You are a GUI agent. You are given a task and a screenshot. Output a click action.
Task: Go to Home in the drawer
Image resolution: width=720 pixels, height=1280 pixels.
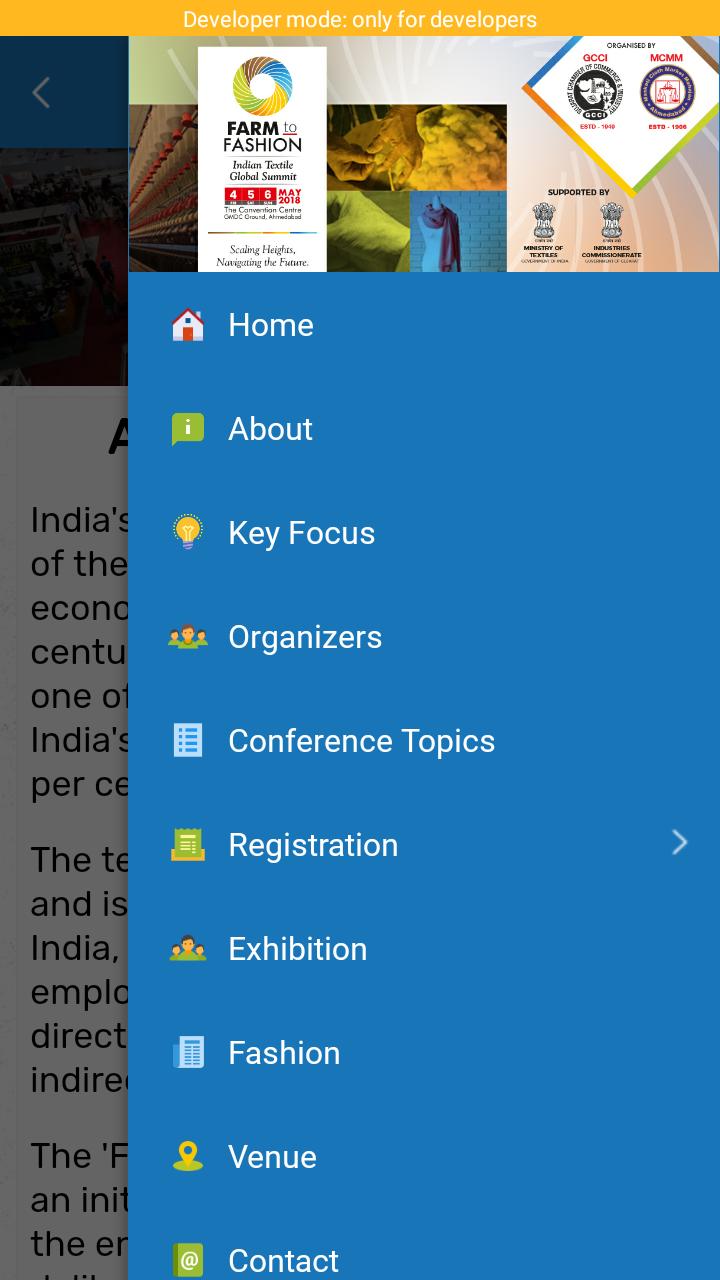point(270,325)
